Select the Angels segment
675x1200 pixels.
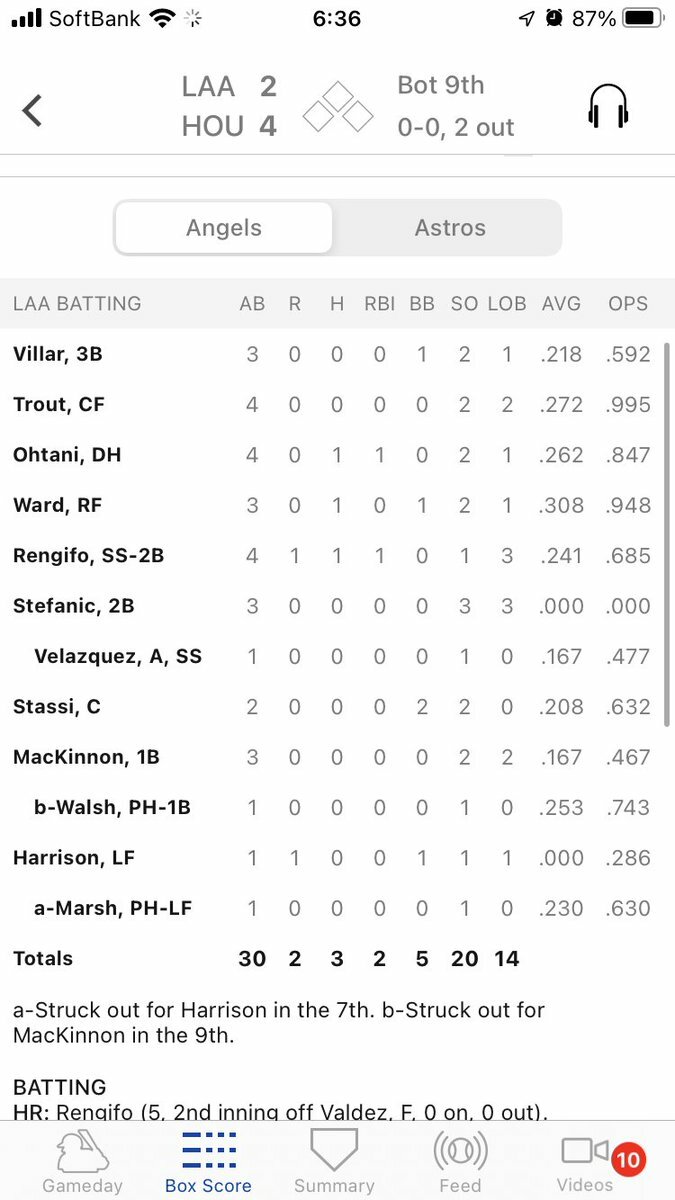coord(224,228)
